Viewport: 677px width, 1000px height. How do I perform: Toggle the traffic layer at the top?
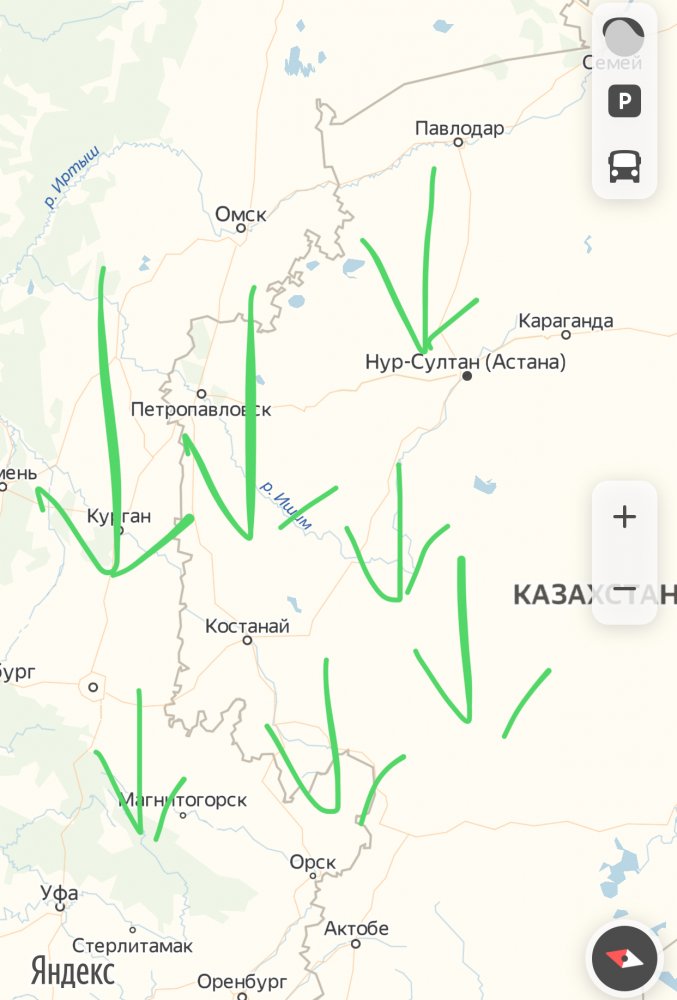coord(625,37)
